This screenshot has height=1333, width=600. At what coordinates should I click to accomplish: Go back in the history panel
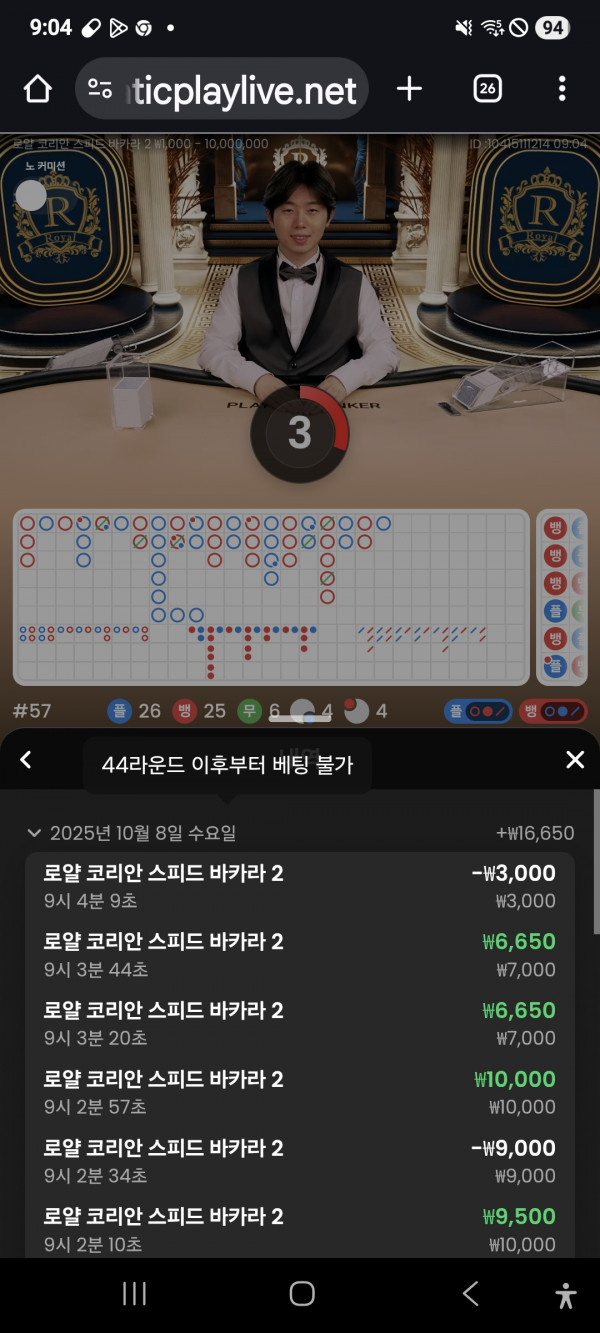(x=26, y=760)
